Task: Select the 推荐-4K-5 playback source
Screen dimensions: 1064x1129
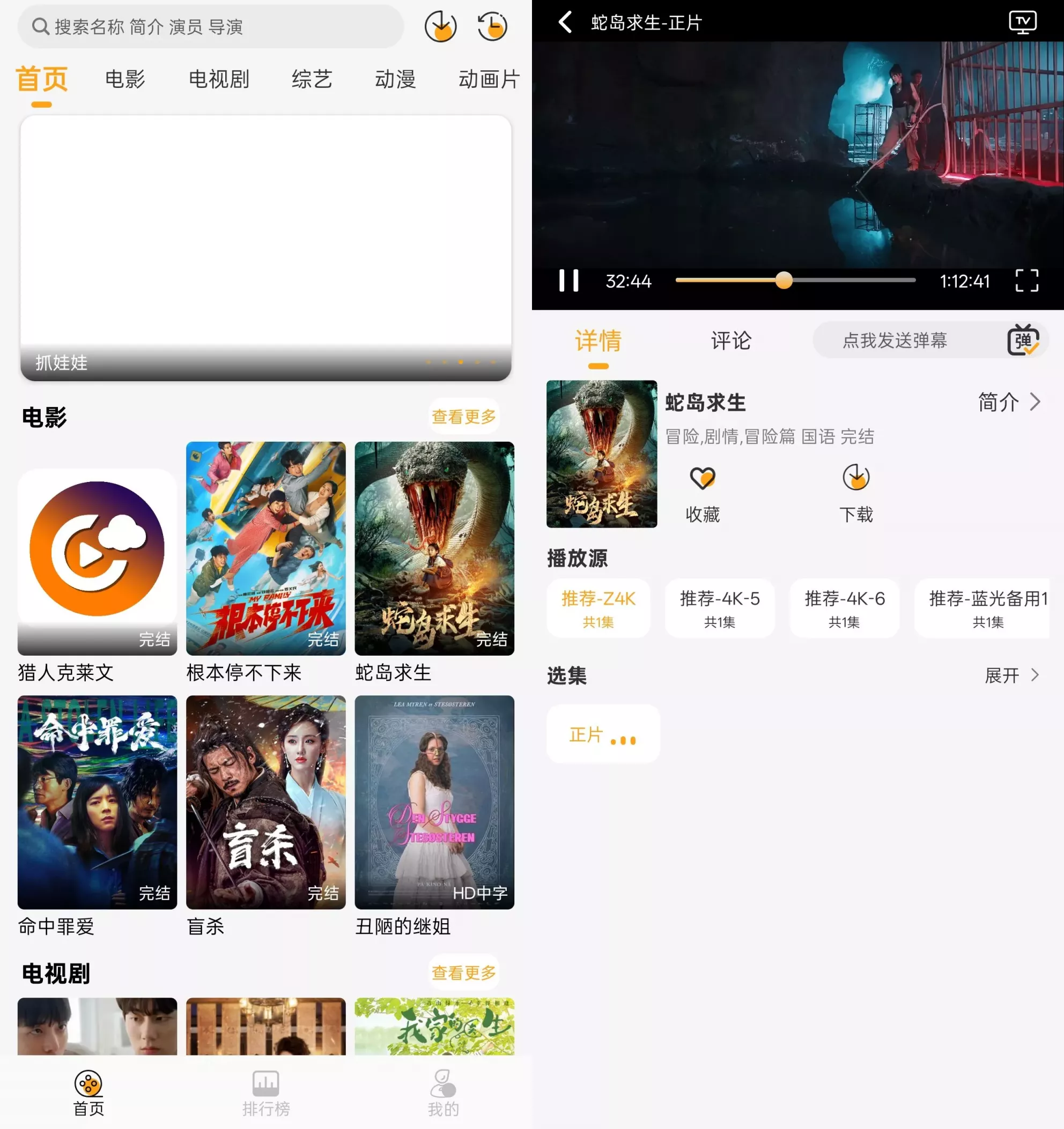Action: pyautogui.click(x=719, y=608)
